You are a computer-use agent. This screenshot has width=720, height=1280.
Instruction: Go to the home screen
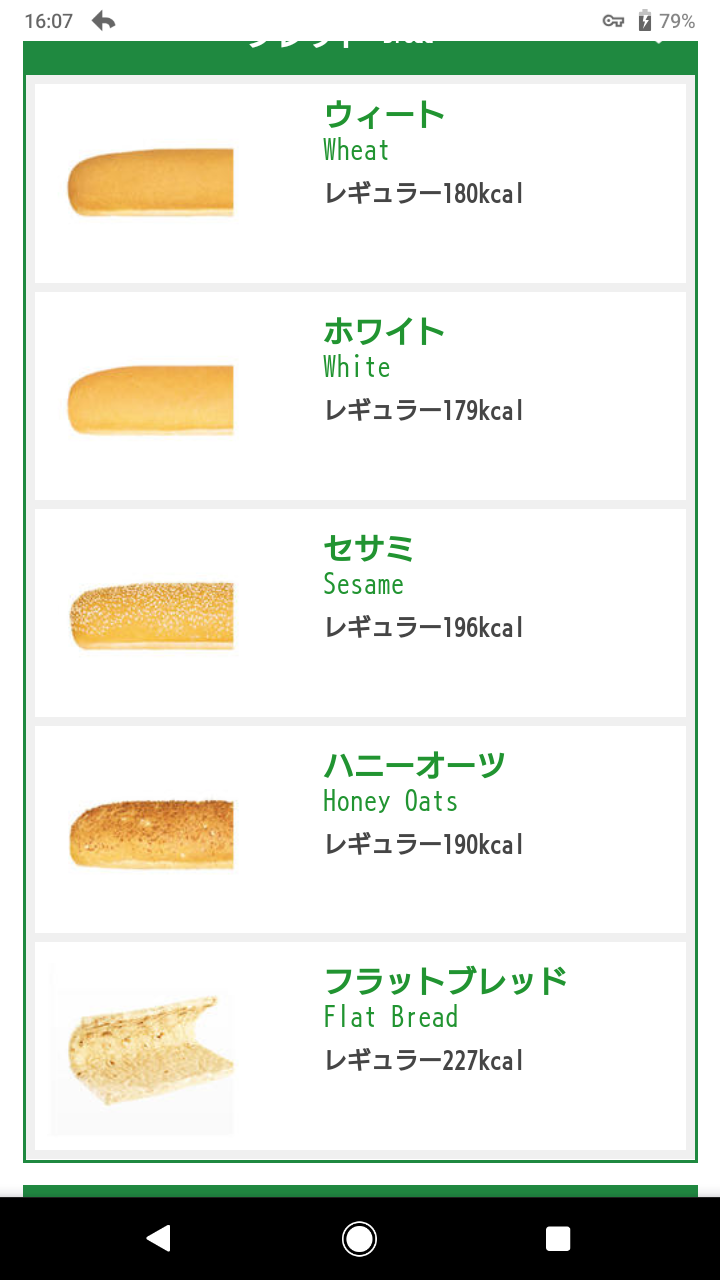click(359, 1238)
